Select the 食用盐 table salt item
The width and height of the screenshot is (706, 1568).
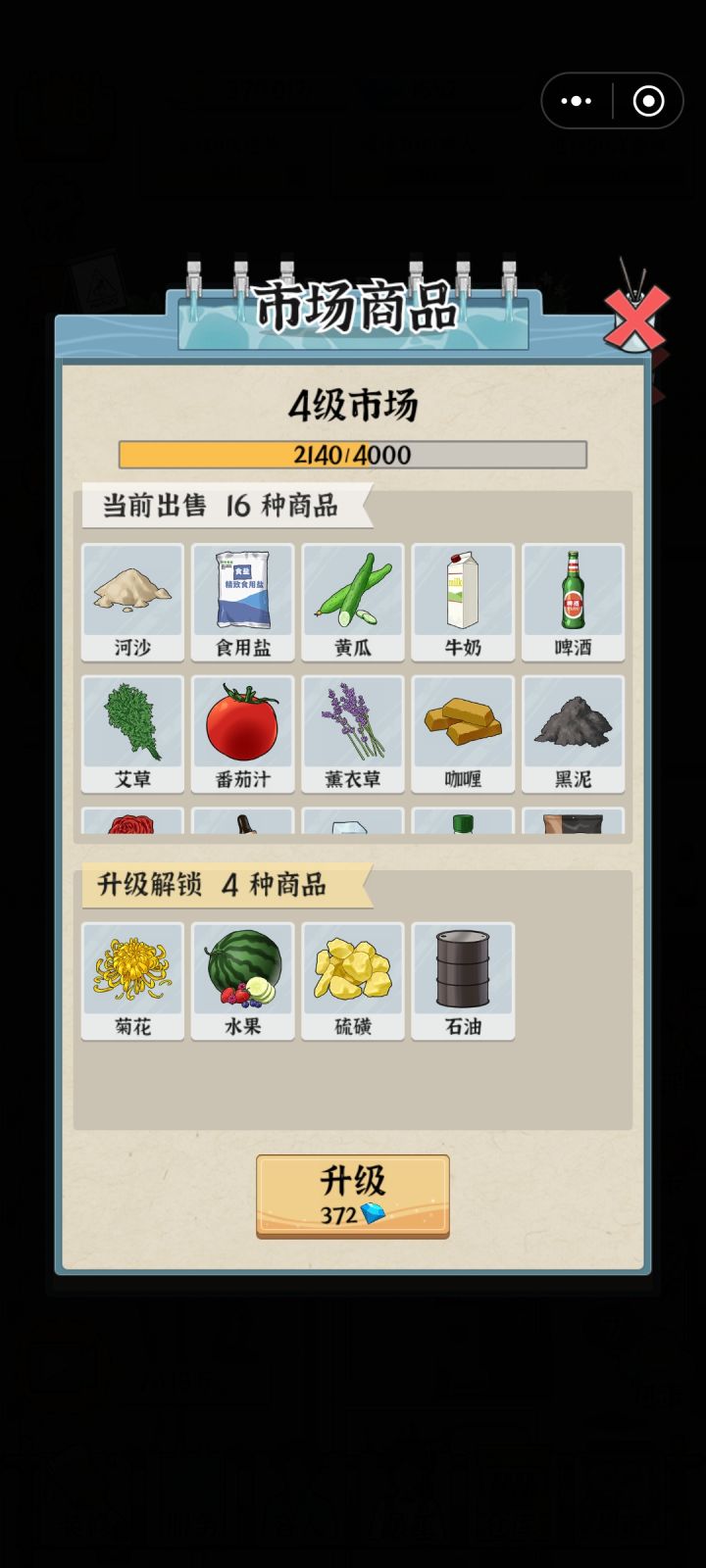point(242,602)
